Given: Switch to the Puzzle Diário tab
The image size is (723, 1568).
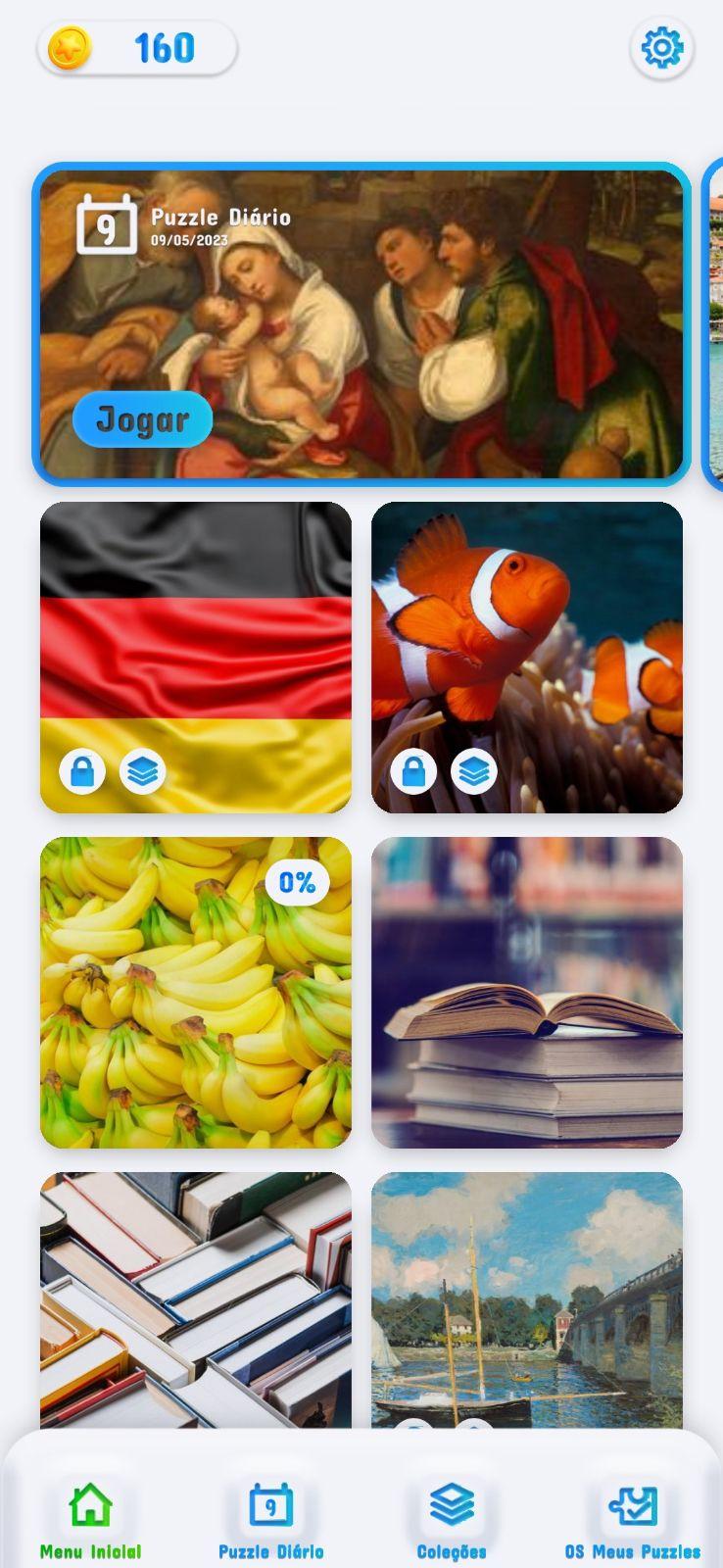Looking at the screenshot, I should click(270, 1520).
